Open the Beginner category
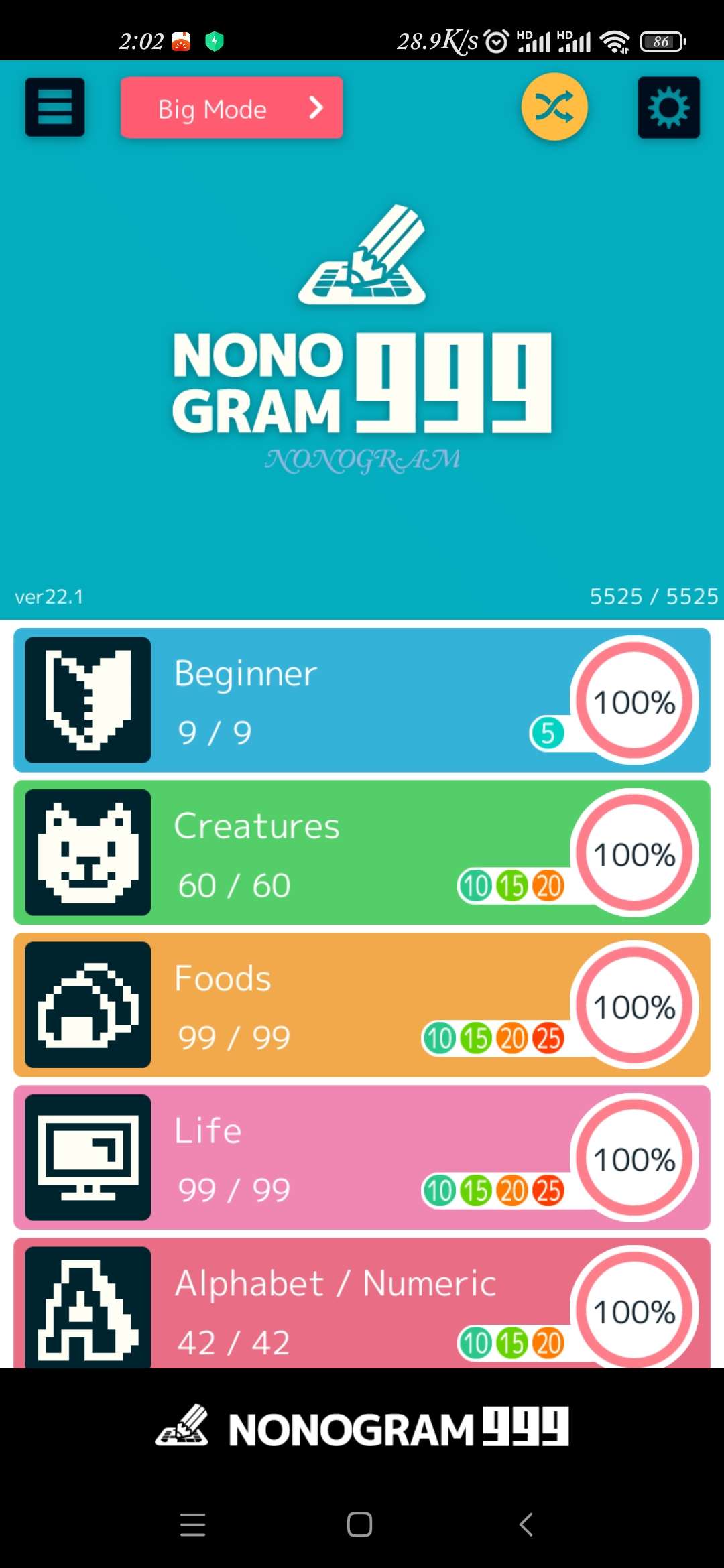The height and width of the screenshot is (1568, 724). point(362,700)
